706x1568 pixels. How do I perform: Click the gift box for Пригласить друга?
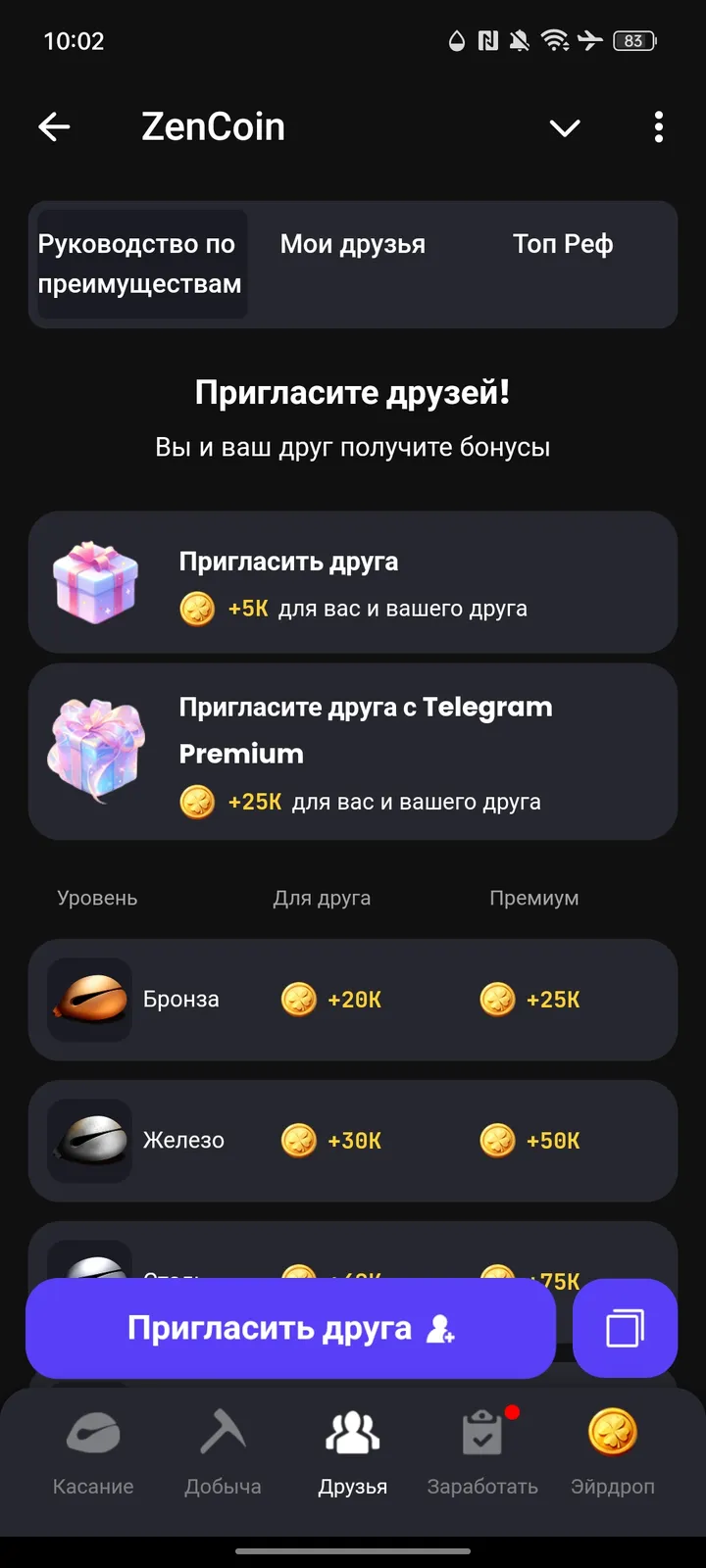(96, 582)
